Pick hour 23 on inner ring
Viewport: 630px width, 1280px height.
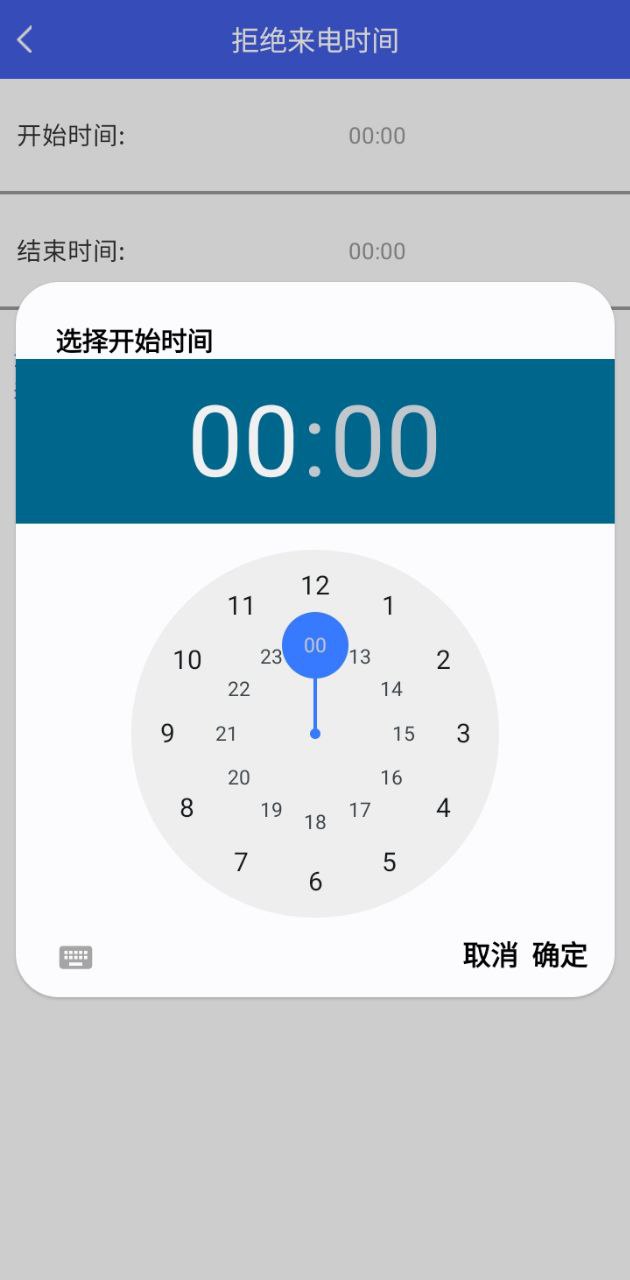(x=271, y=657)
